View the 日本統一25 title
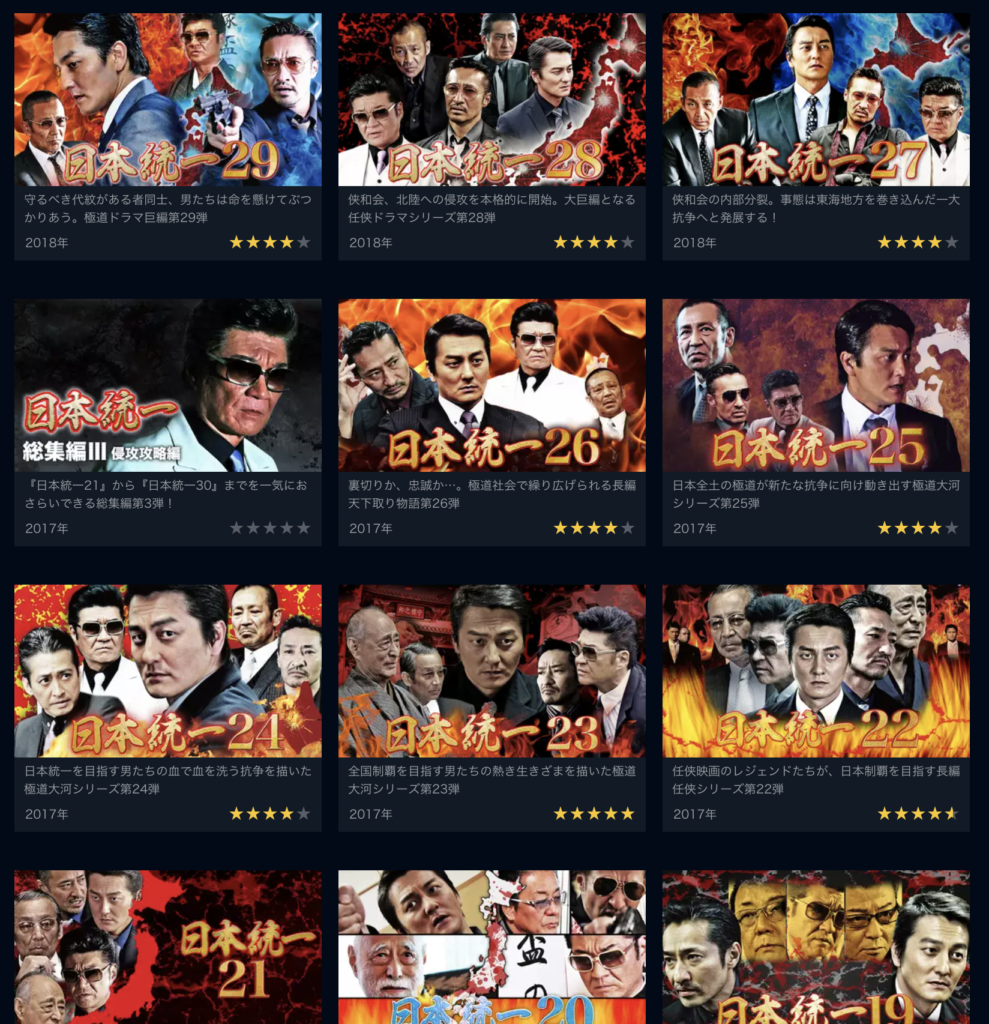This screenshot has width=989, height=1024. click(816, 385)
